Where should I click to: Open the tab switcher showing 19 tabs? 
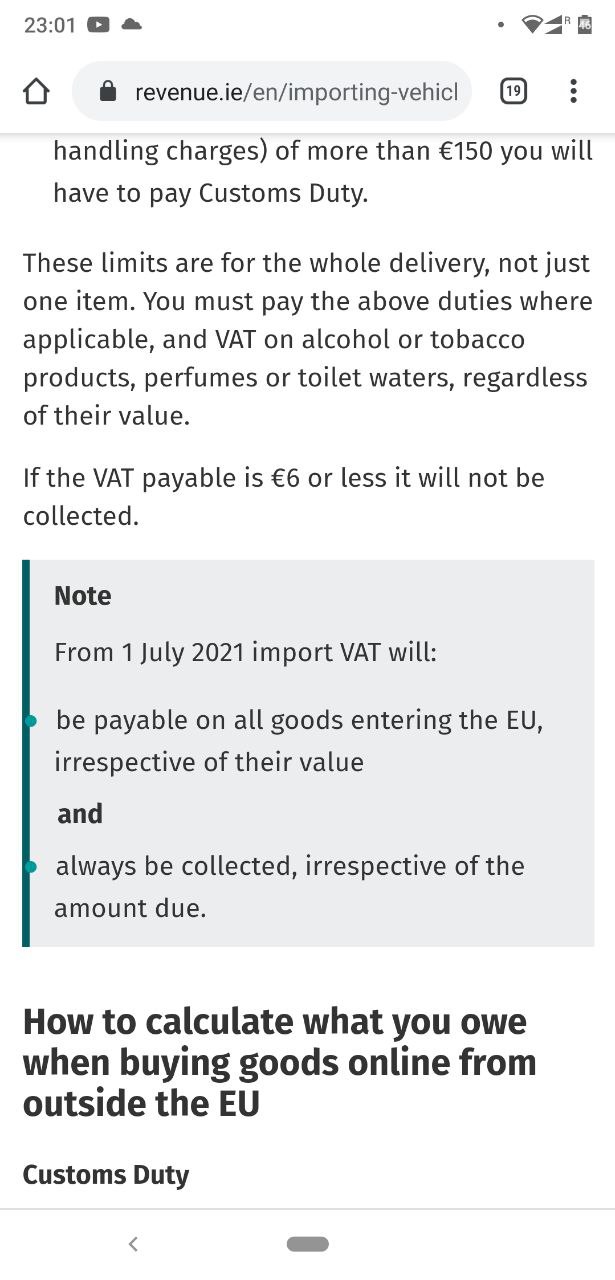coord(512,92)
